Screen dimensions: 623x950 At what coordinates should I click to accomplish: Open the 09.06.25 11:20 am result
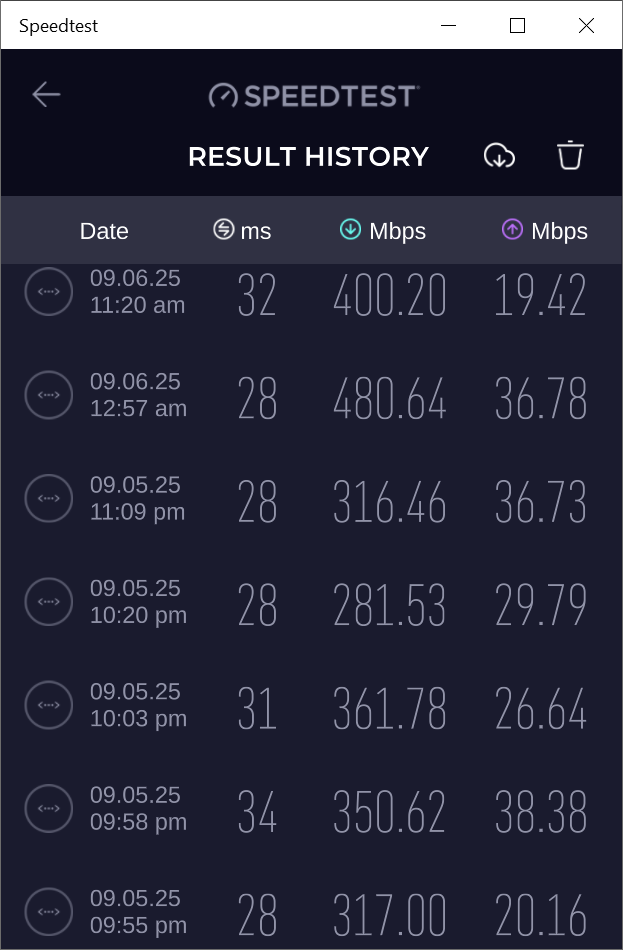(x=310, y=293)
